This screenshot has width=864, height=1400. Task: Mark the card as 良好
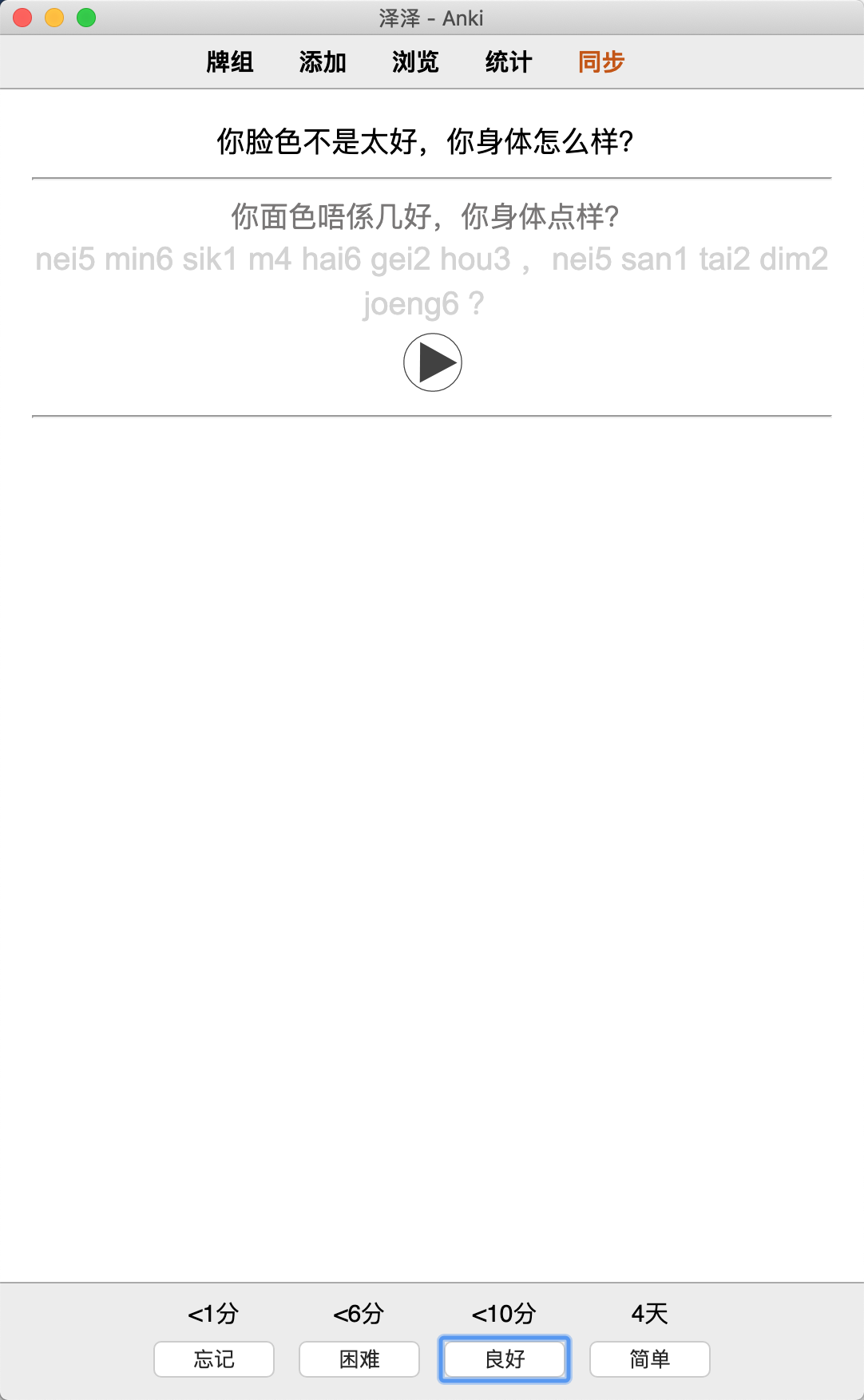pyautogui.click(x=505, y=1359)
